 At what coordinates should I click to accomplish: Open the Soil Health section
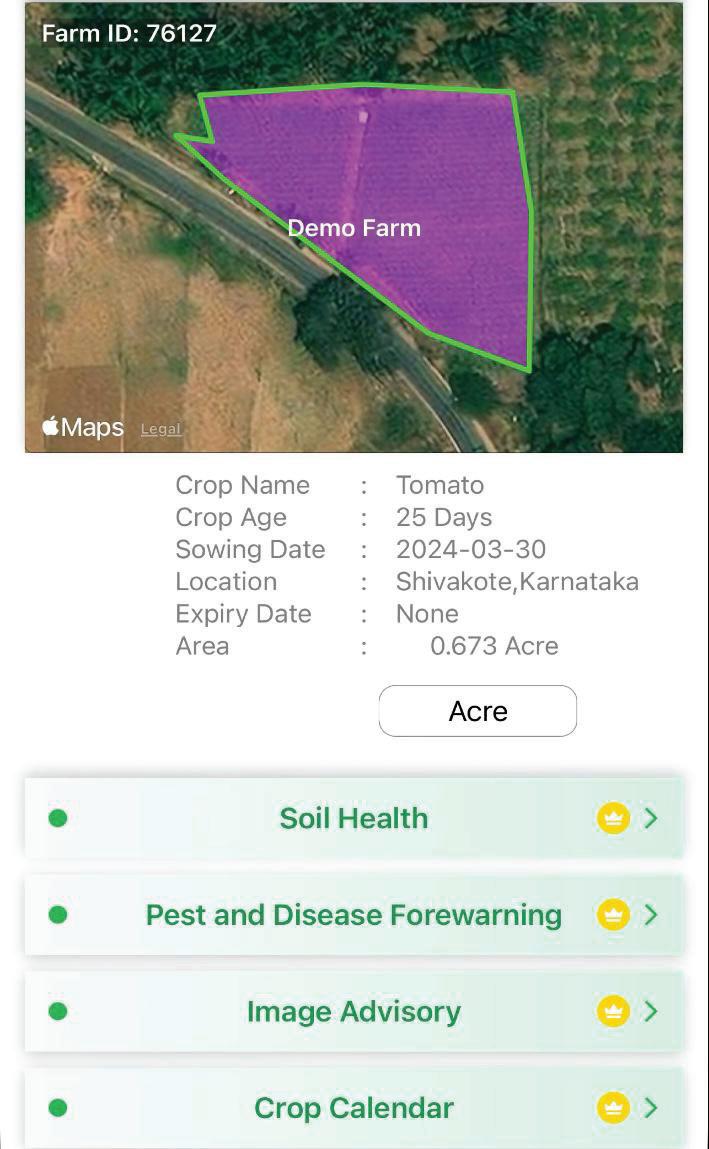click(x=354, y=818)
